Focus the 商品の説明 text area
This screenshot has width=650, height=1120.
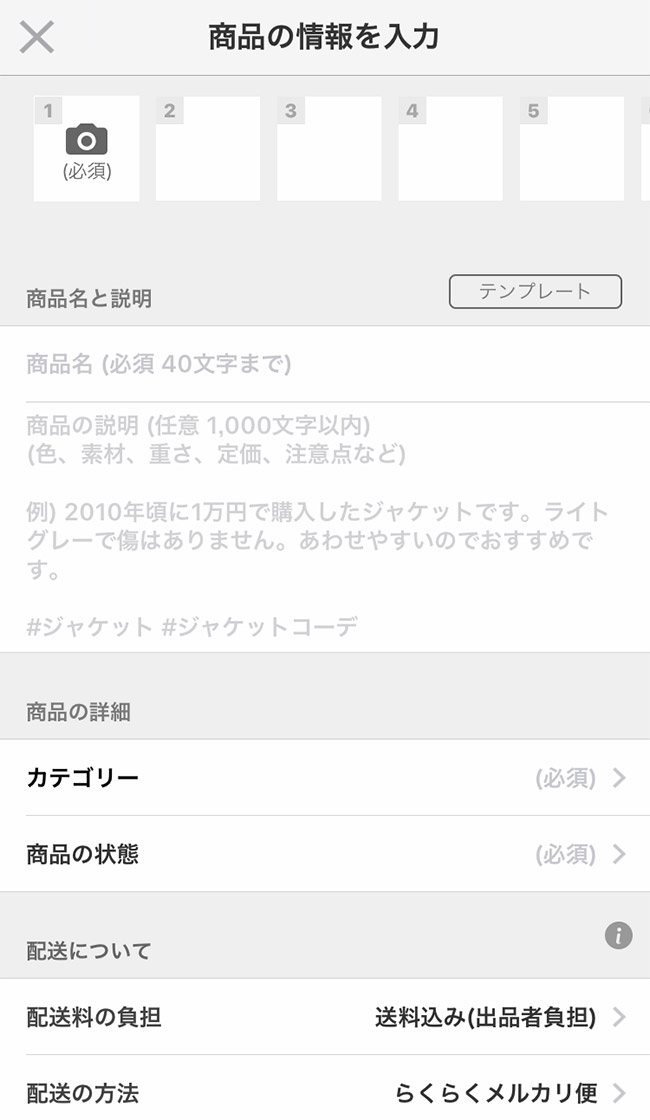[325, 527]
